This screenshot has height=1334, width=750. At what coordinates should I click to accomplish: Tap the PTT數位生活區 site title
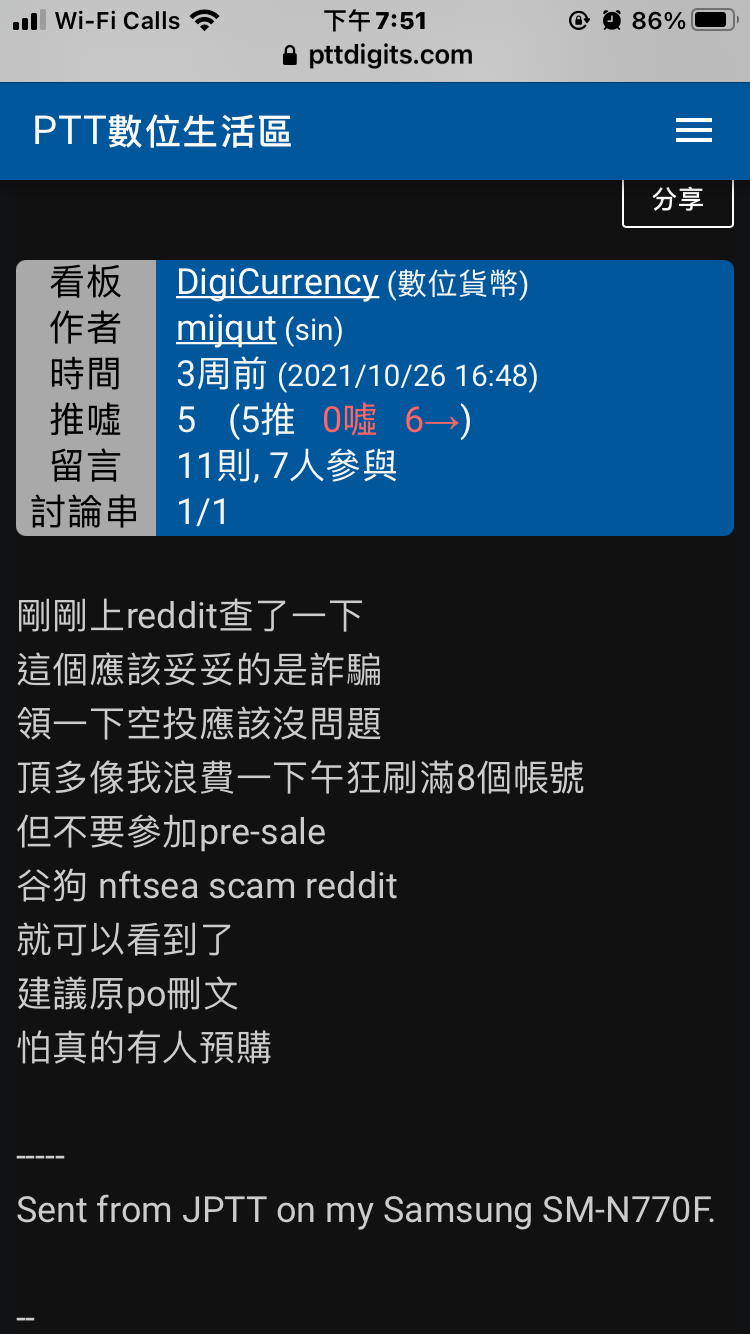pos(162,132)
